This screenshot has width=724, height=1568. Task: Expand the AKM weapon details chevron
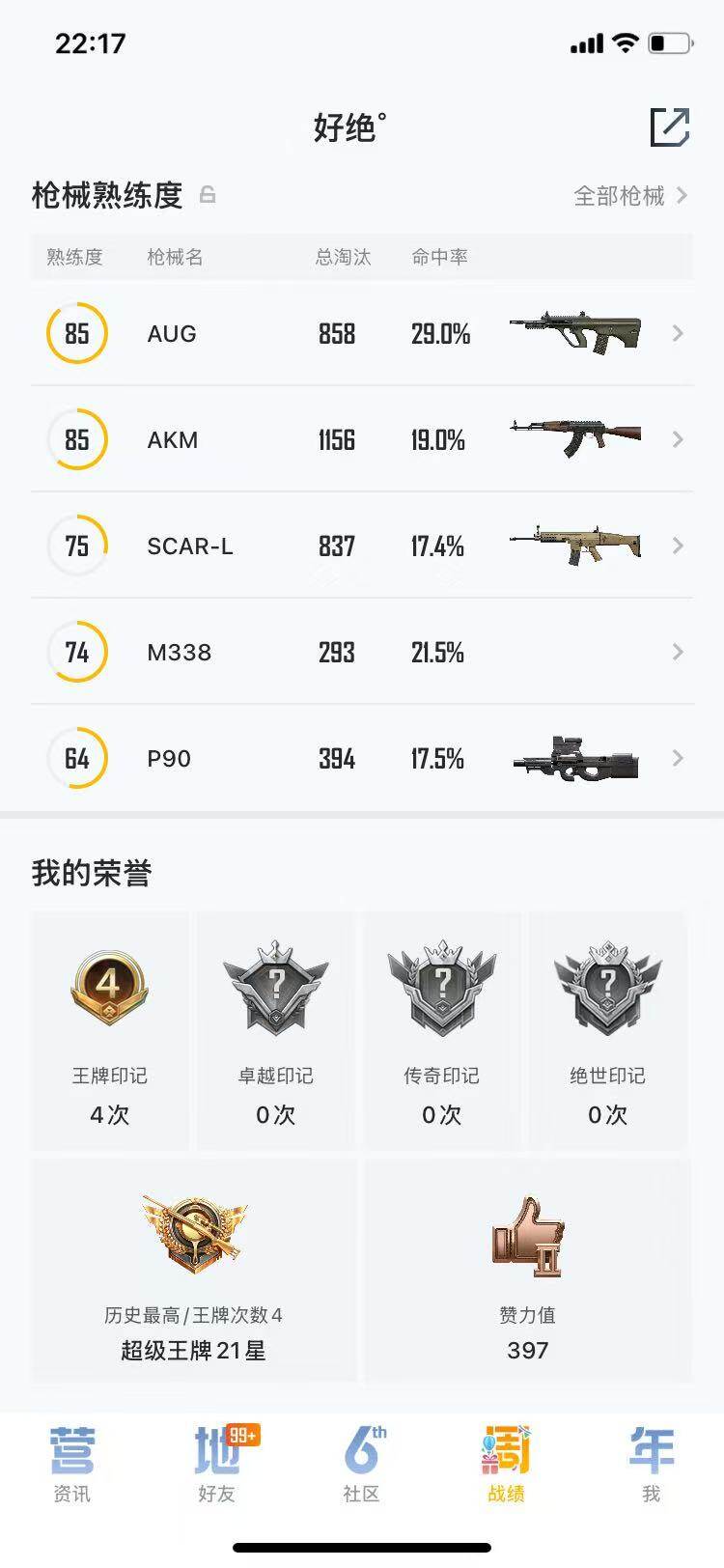677,439
